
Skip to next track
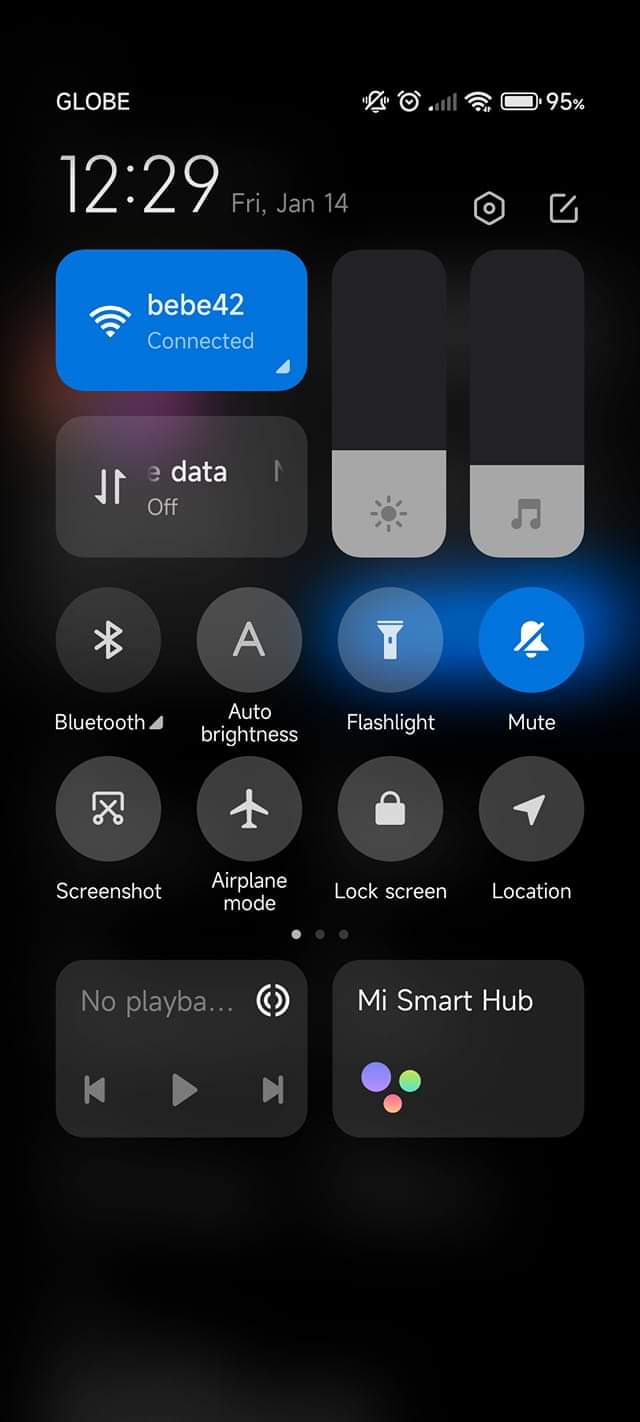pos(273,1089)
